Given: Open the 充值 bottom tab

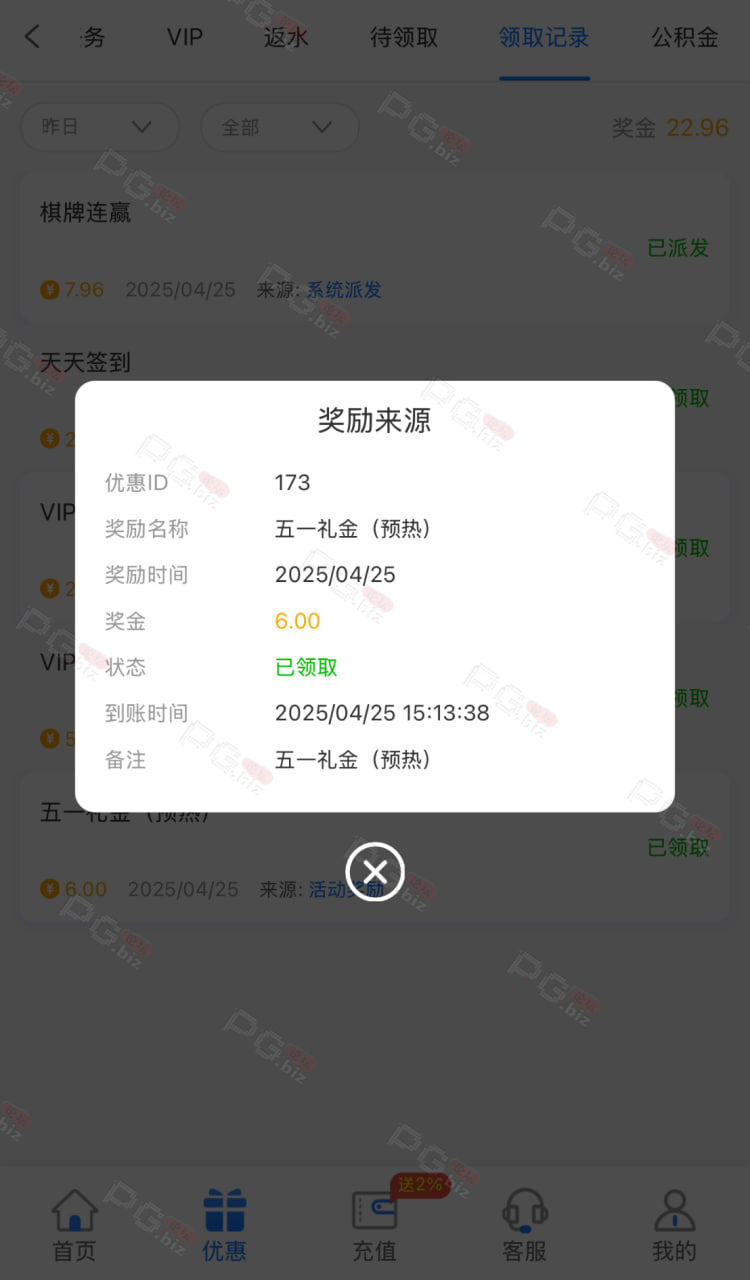Looking at the screenshot, I should pyautogui.click(x=375, y=1225).
